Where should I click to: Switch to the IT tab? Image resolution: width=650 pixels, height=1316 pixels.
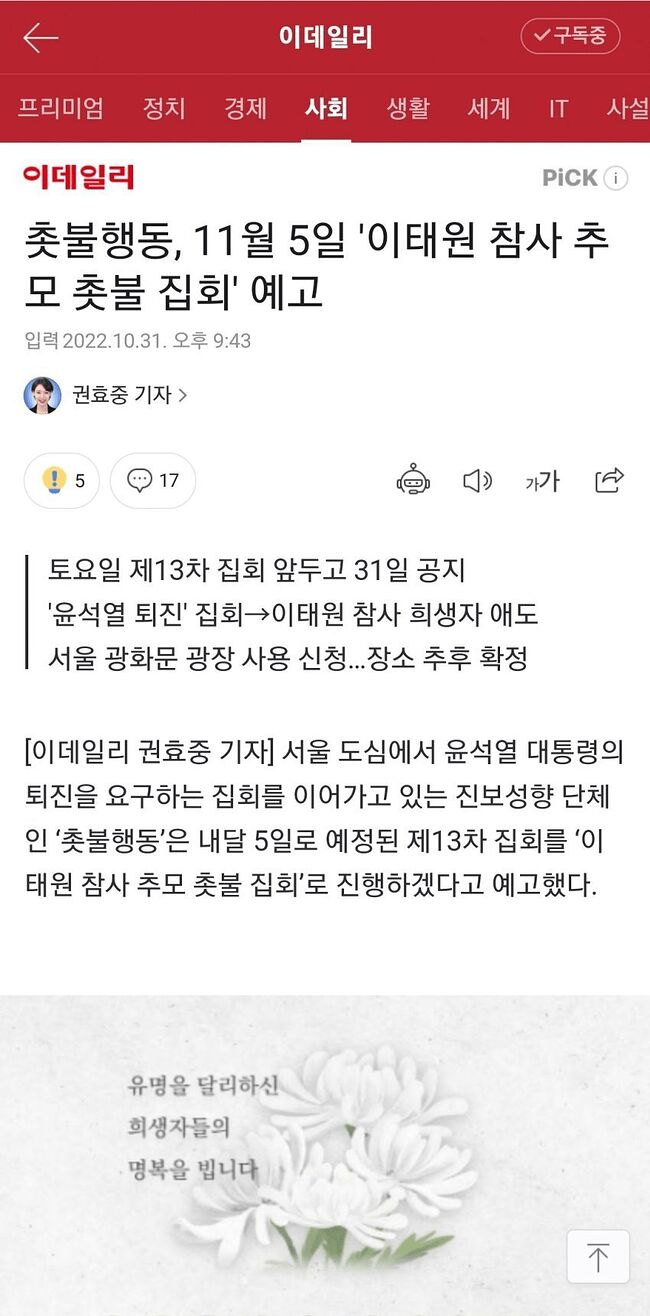[x=558, y=108]
